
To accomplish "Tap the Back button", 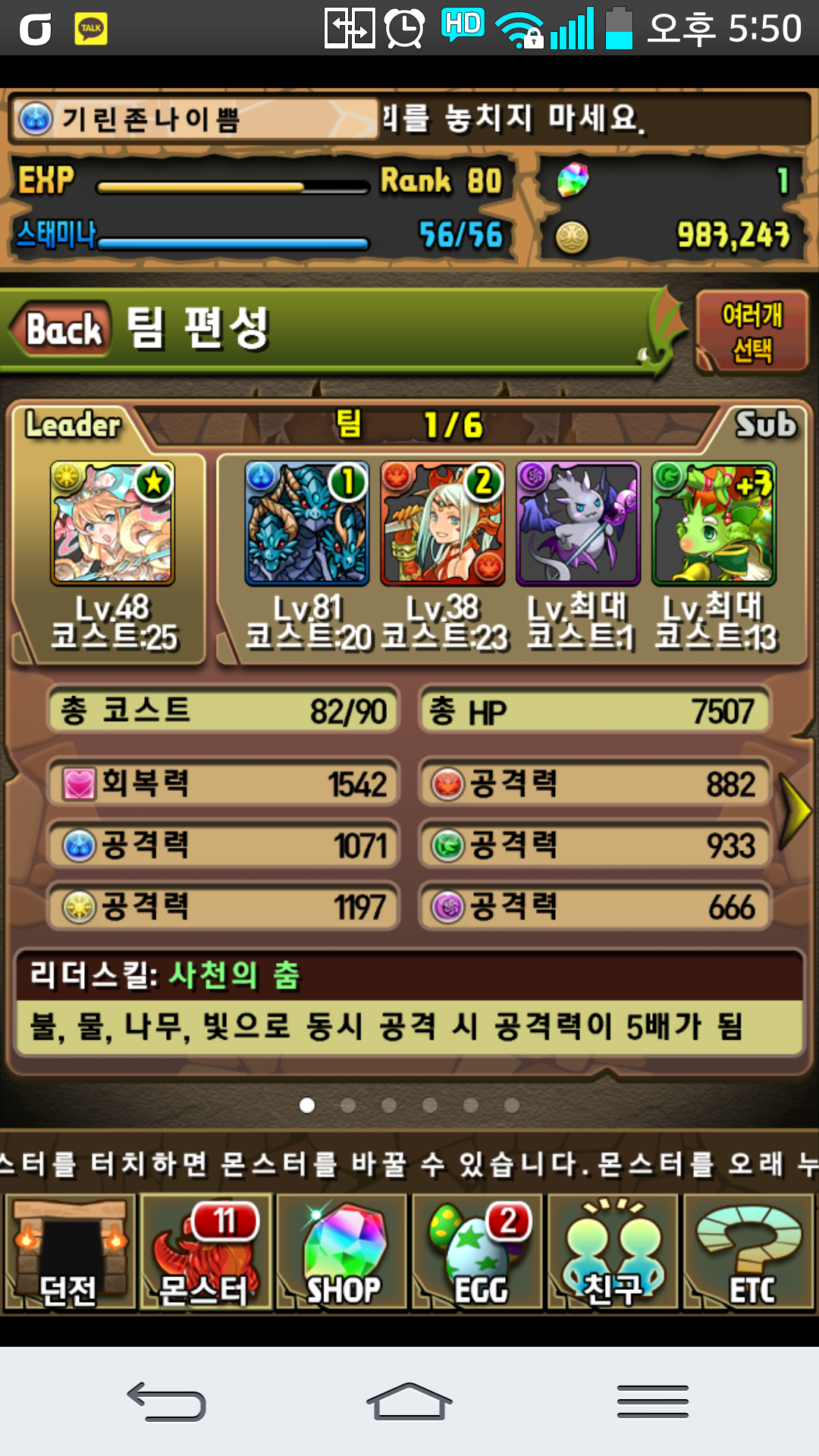I will tap(62, 330).
